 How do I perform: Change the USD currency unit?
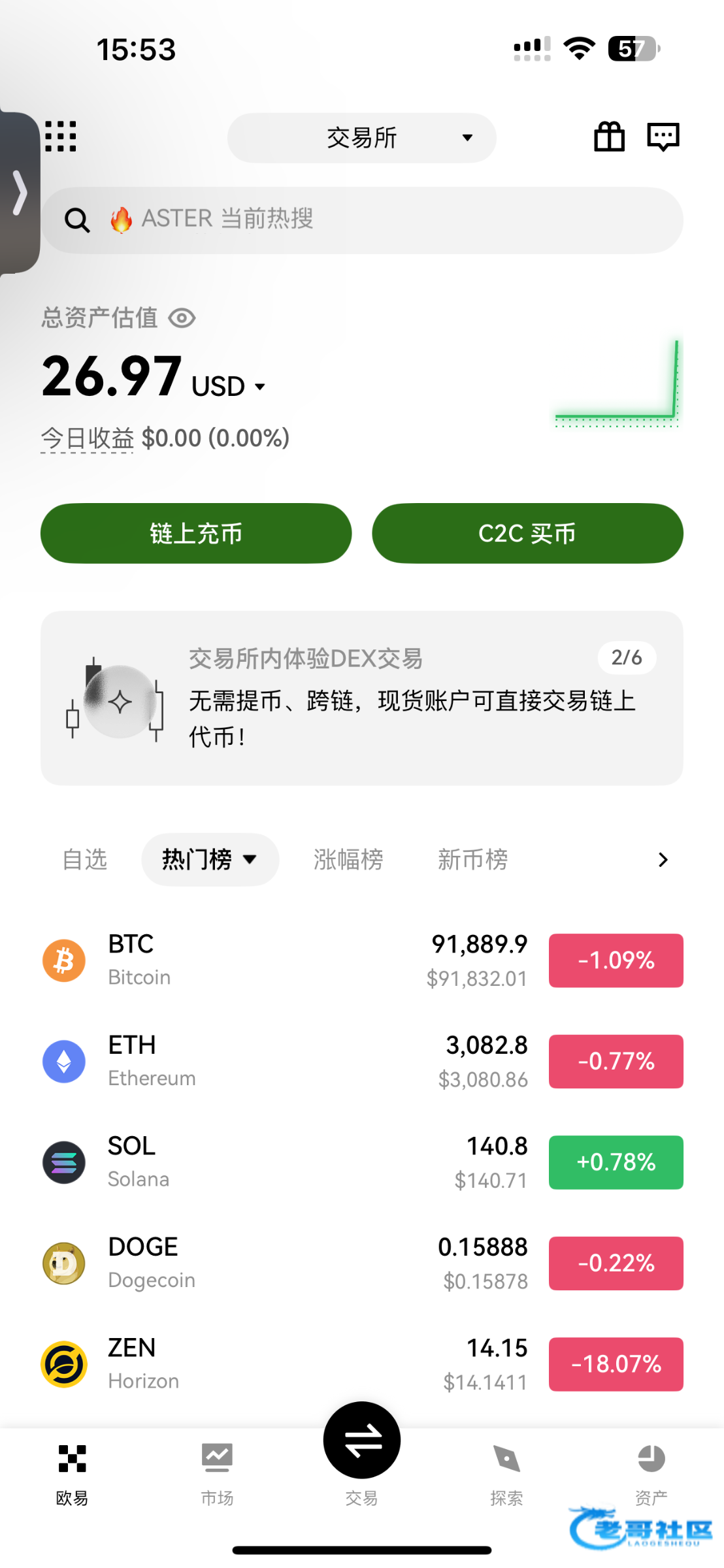coord(229,387)
